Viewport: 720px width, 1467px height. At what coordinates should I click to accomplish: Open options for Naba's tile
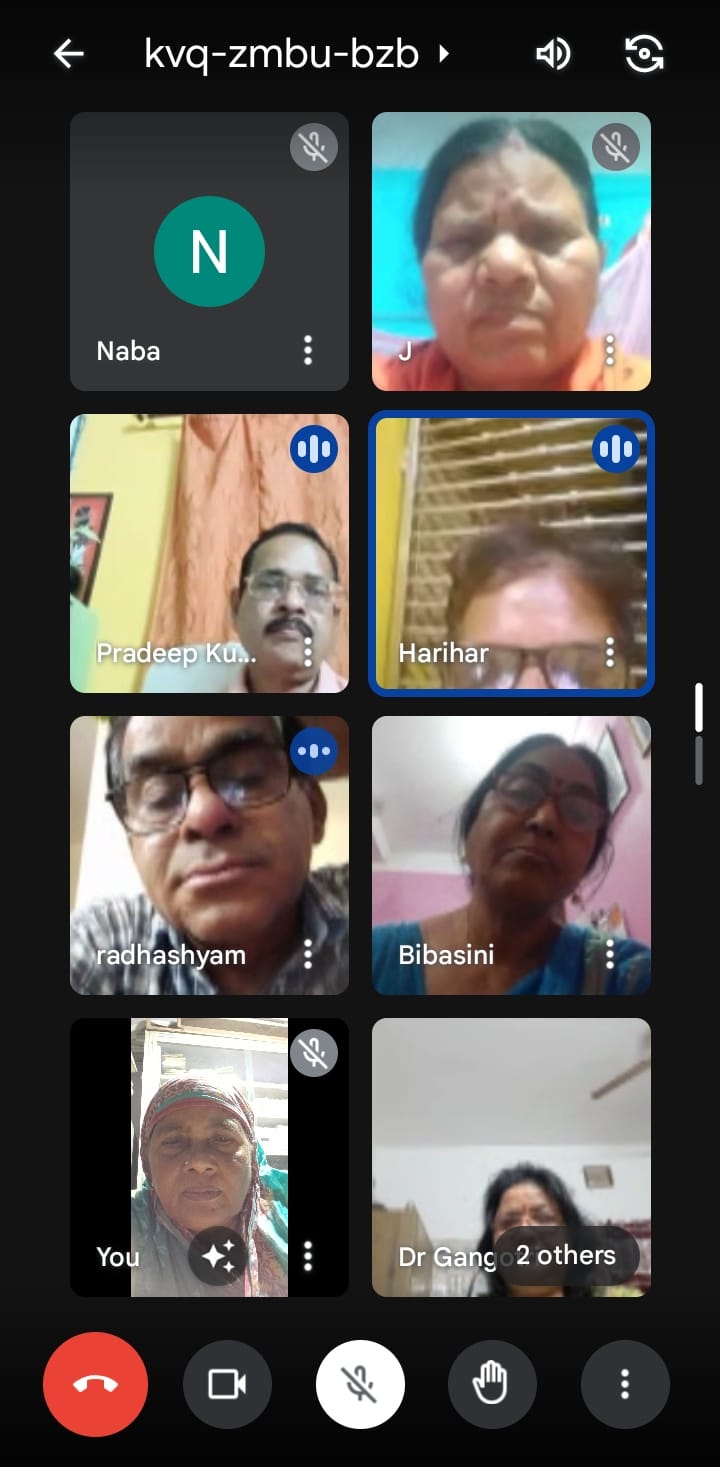click(x=308, y=350)
